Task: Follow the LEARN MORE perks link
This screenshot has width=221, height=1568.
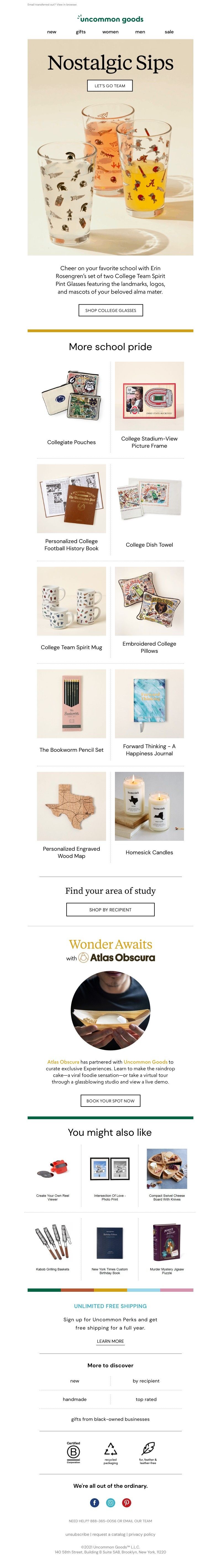Action: [110, 1341]
